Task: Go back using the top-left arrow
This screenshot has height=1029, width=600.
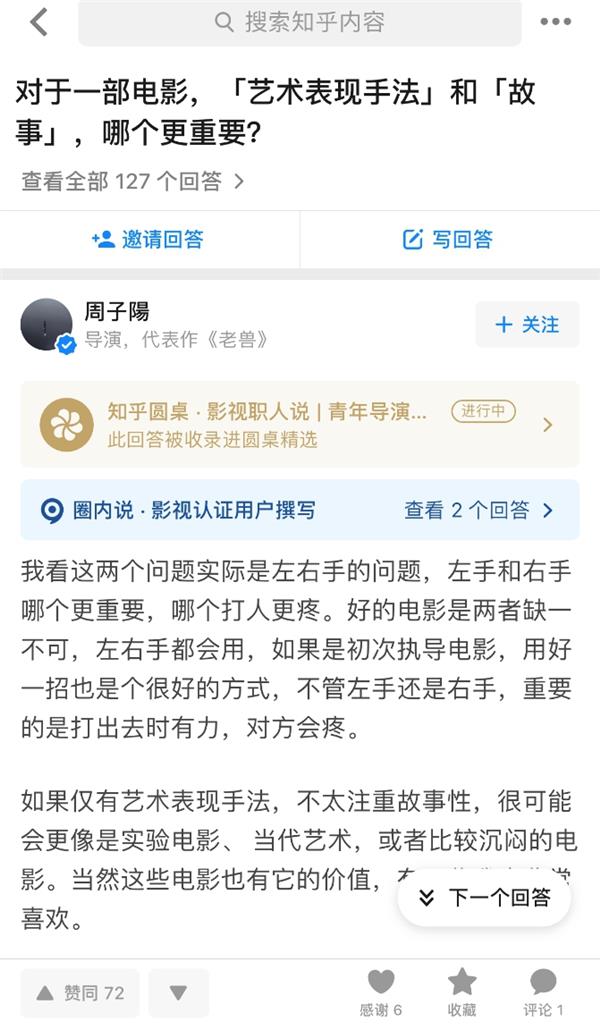Action: 39,22
